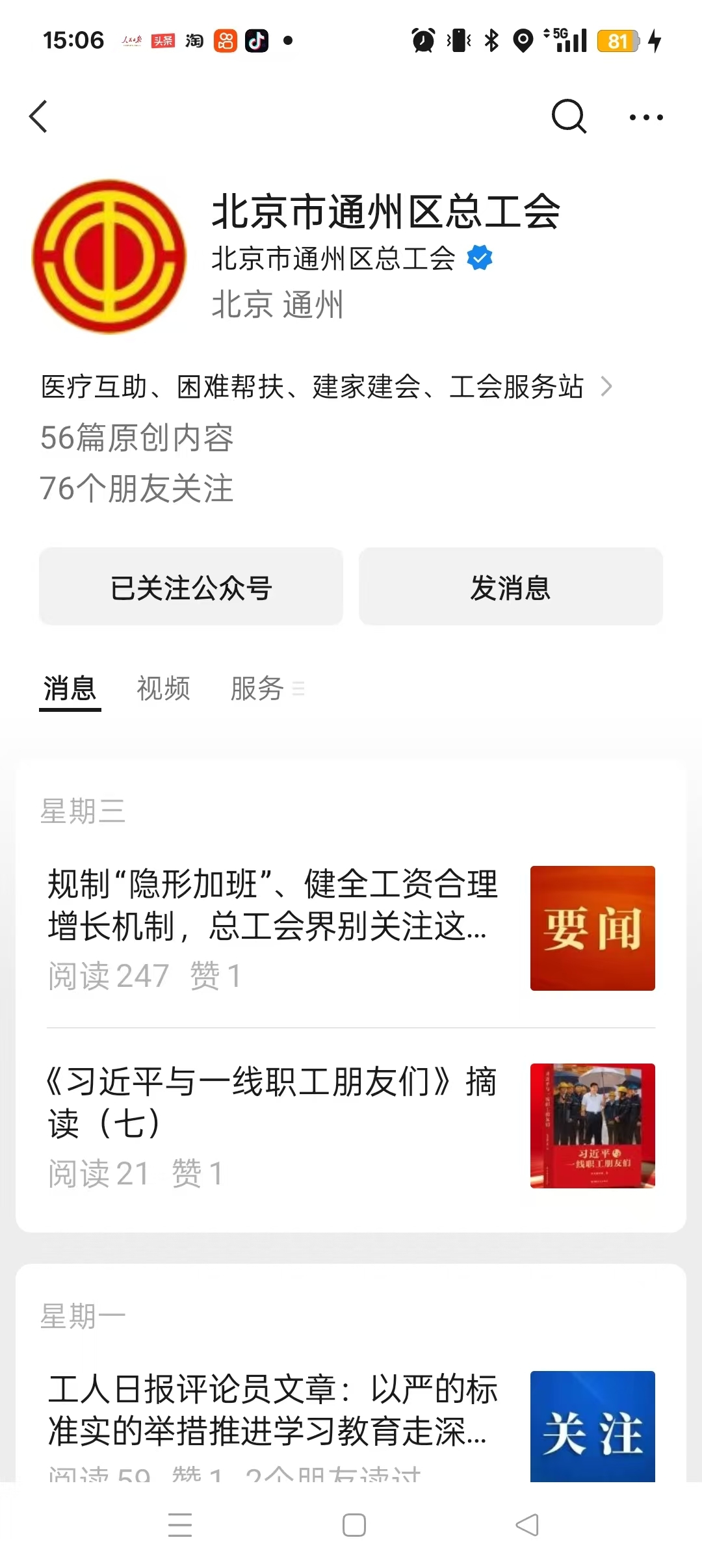This screenshot has height=1568, width=702.
Task: Open the 要闻 article thumbnail image
Action: click(x=592, y=928)
